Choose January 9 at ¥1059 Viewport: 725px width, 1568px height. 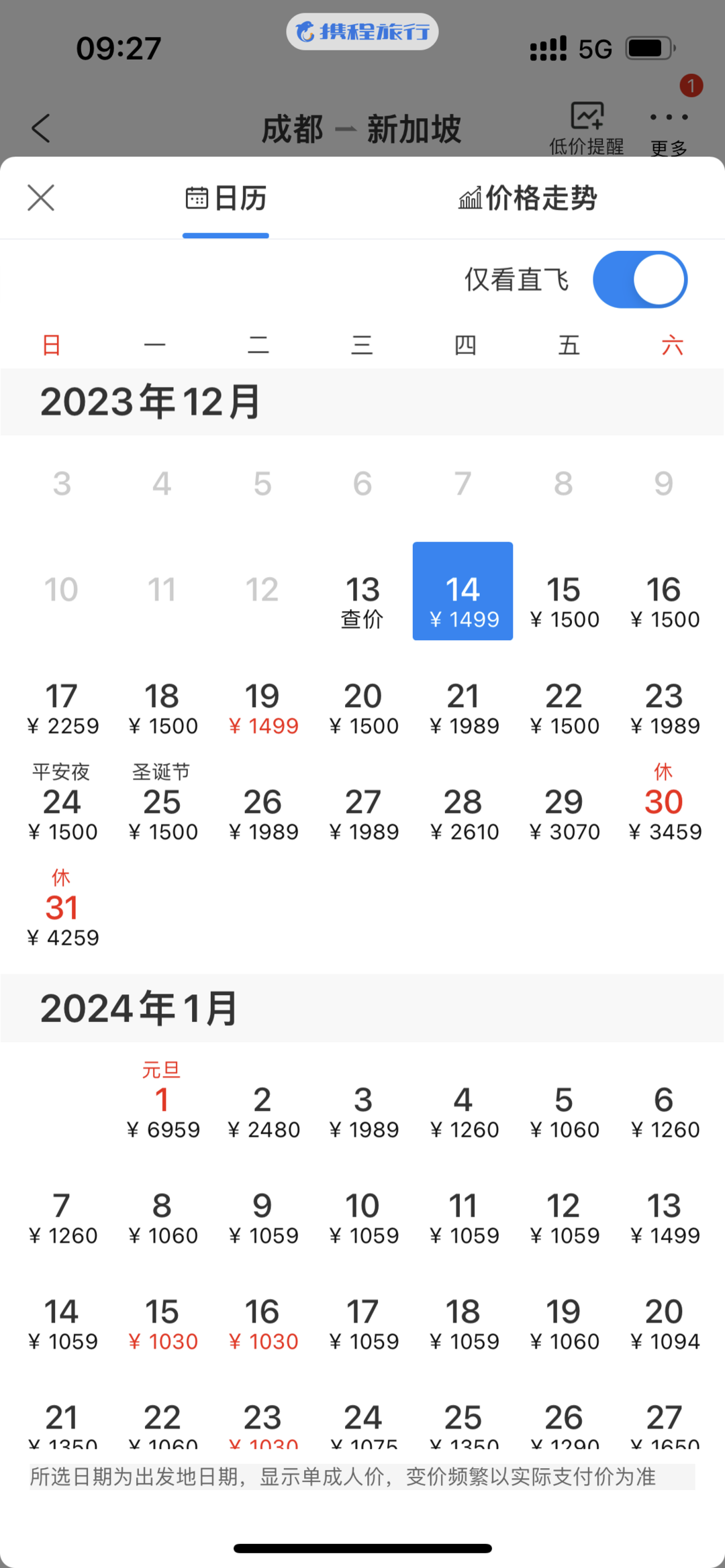[262, 1218]
